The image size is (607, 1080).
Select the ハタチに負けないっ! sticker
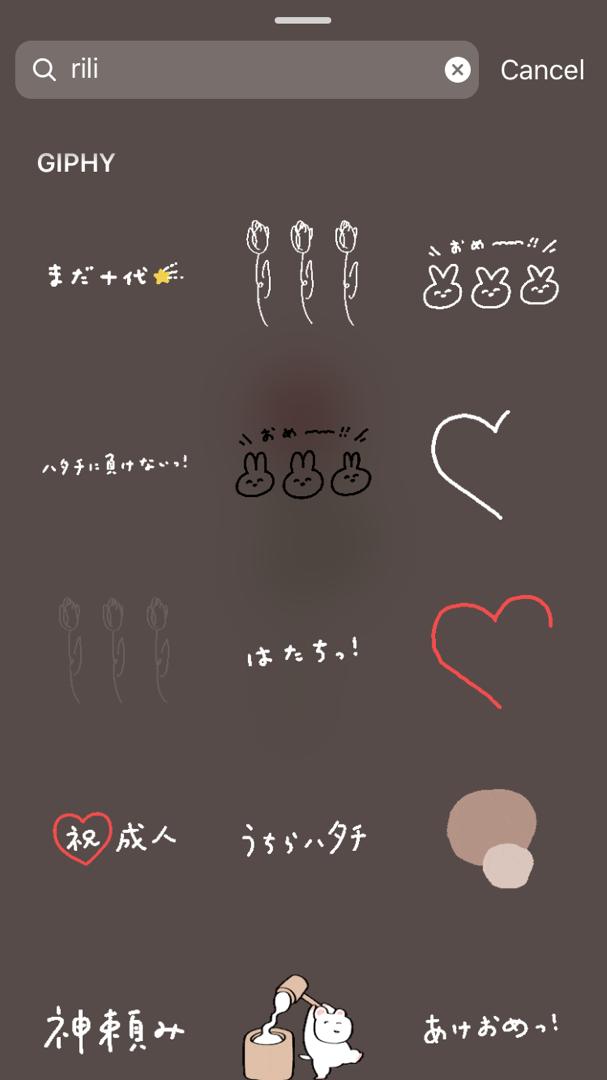115,465
